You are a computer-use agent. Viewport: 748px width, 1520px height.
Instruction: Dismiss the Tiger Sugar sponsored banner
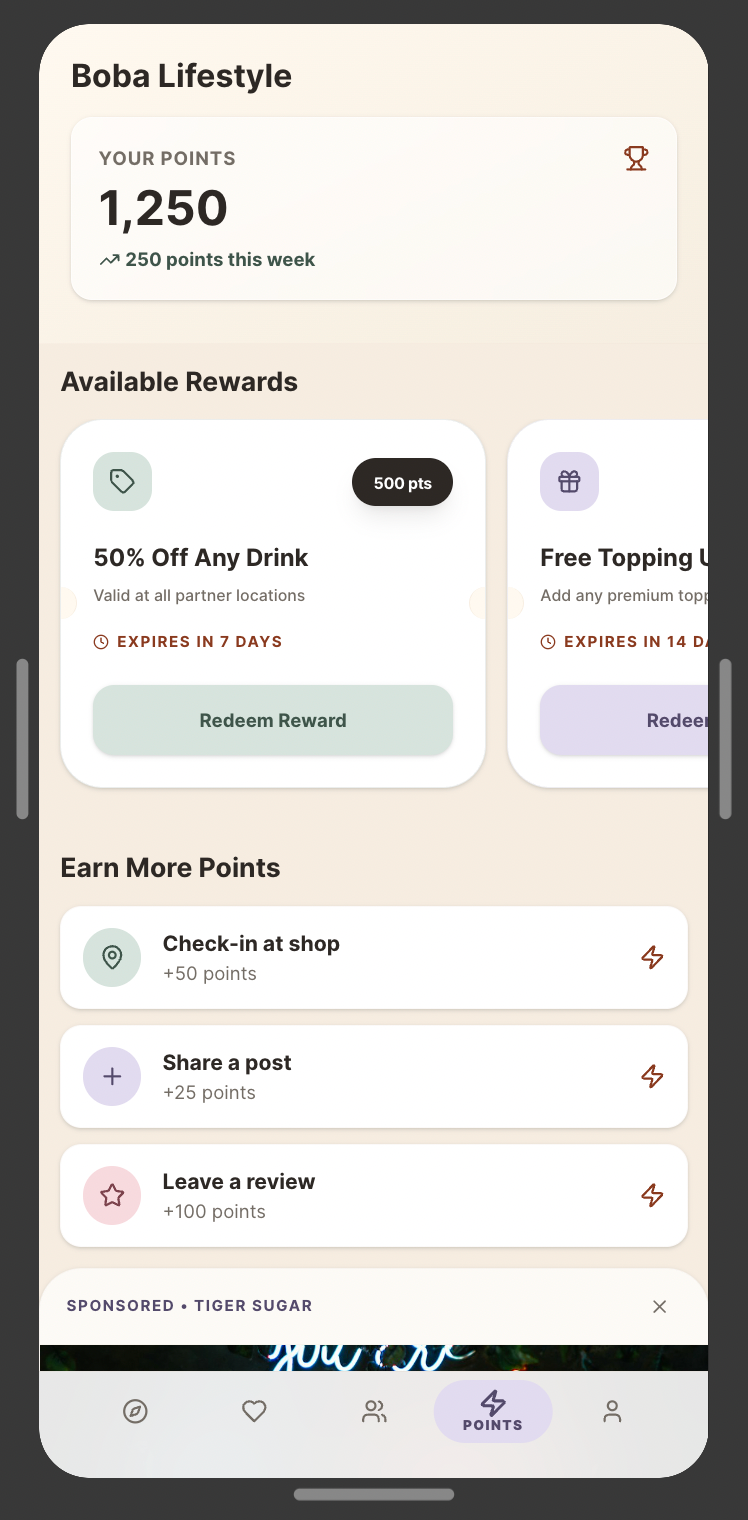[x=659, y=1306]
